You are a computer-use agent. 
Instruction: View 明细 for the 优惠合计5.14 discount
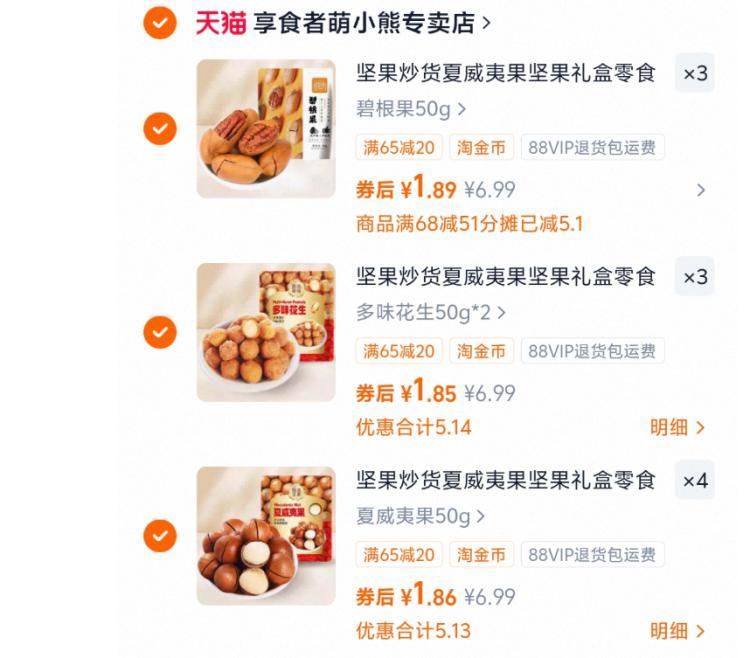tap(677, 427)
